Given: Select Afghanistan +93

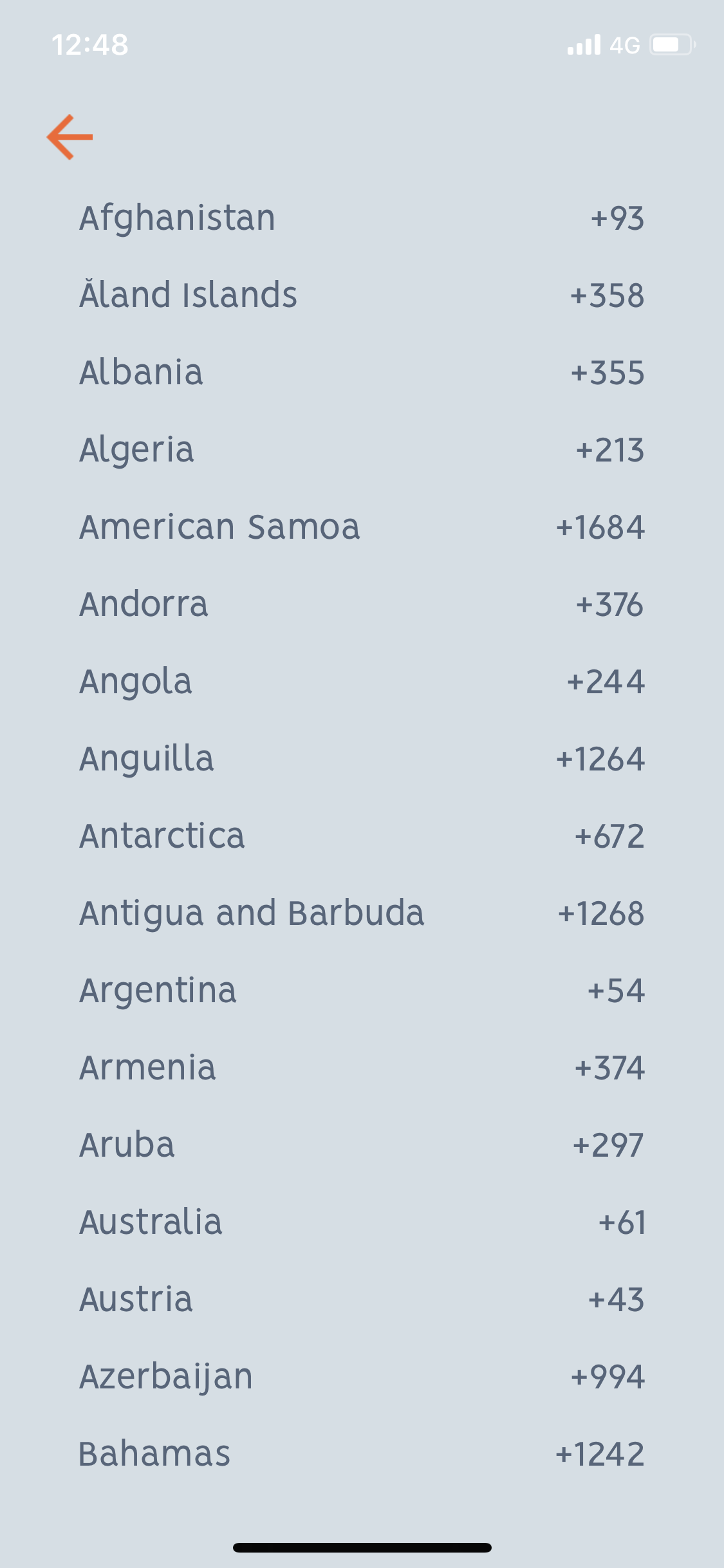Looking at the screenshot, I should coord(362,218).
